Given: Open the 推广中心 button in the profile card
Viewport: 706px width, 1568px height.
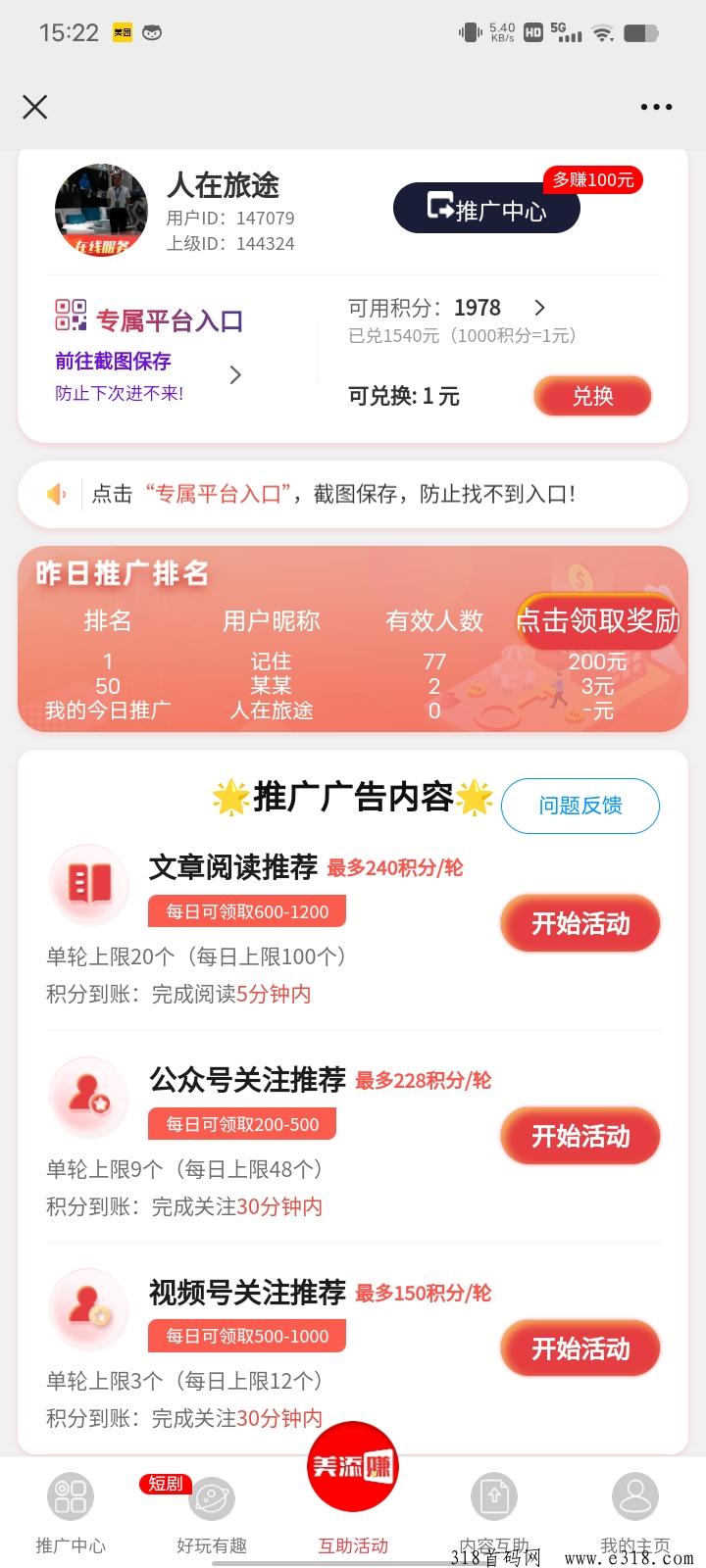Looking at the screenshot, I should (x=486, y=209).
